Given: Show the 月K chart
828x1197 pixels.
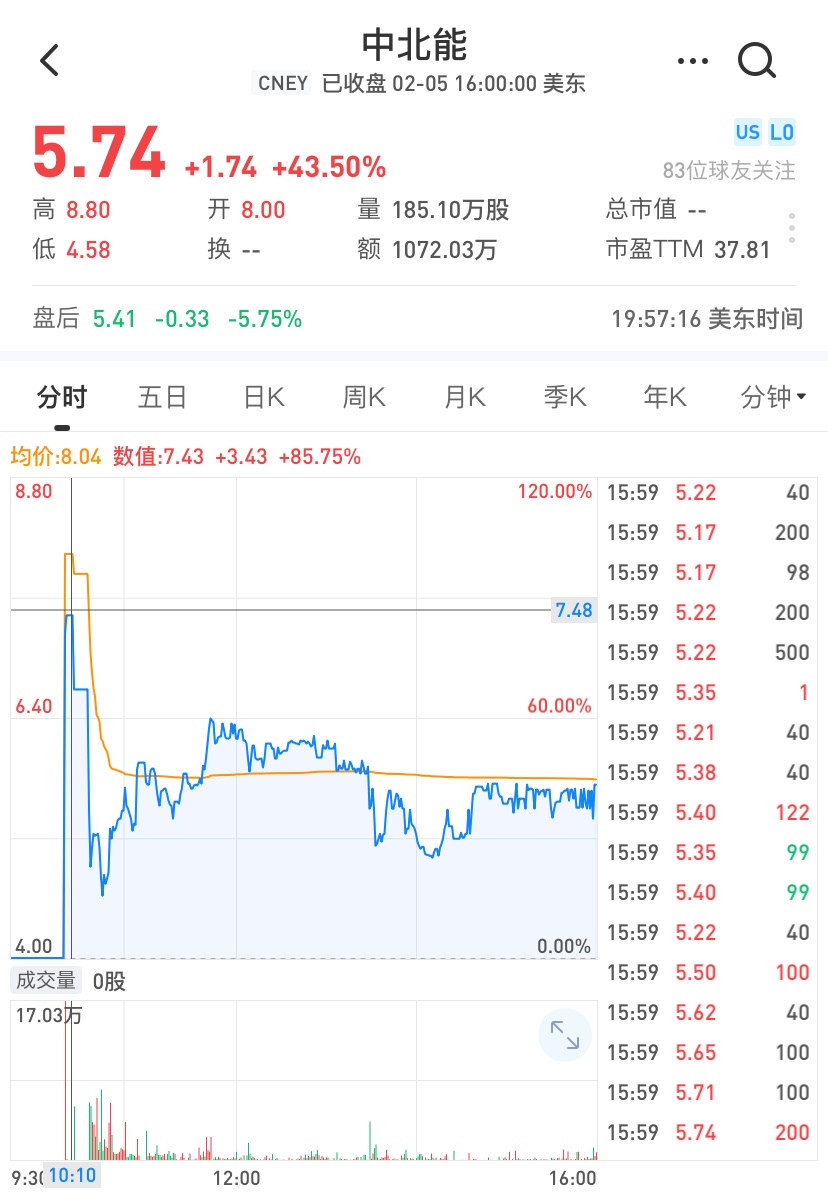Looking at the screenshot, I should click(465, 397).
